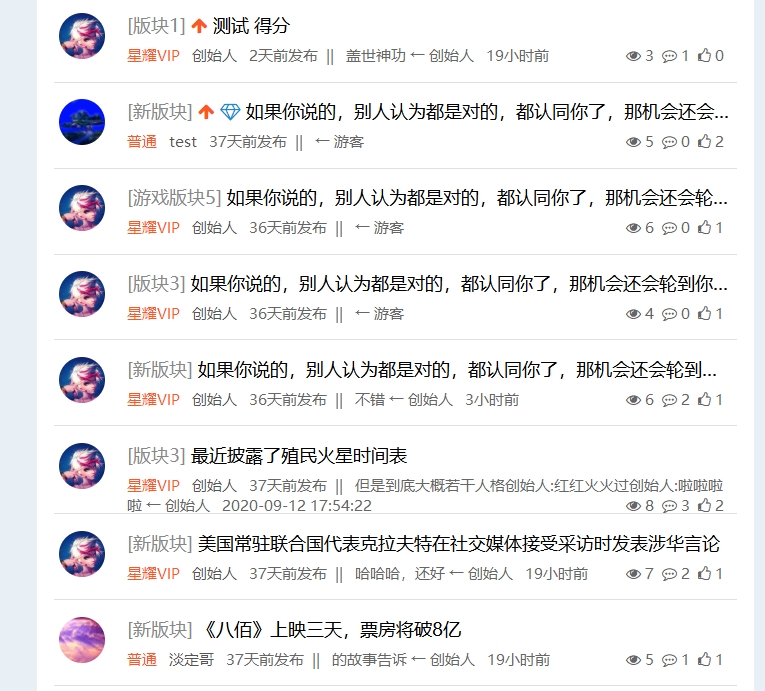
Task: View last reply 不错 from 创始人
Action: click(x=370, y=400)
